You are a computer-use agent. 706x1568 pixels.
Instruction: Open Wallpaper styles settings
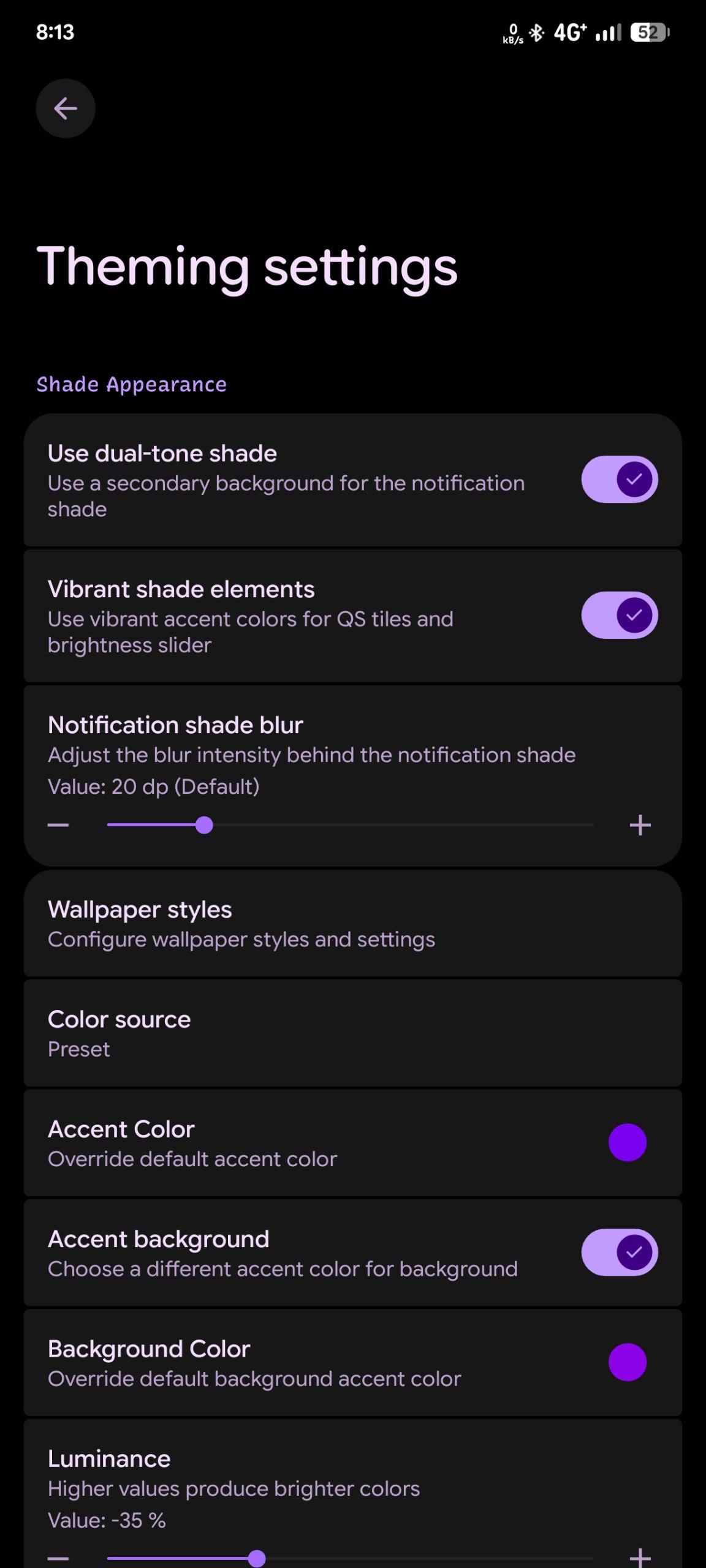click(x=352, y=924)
